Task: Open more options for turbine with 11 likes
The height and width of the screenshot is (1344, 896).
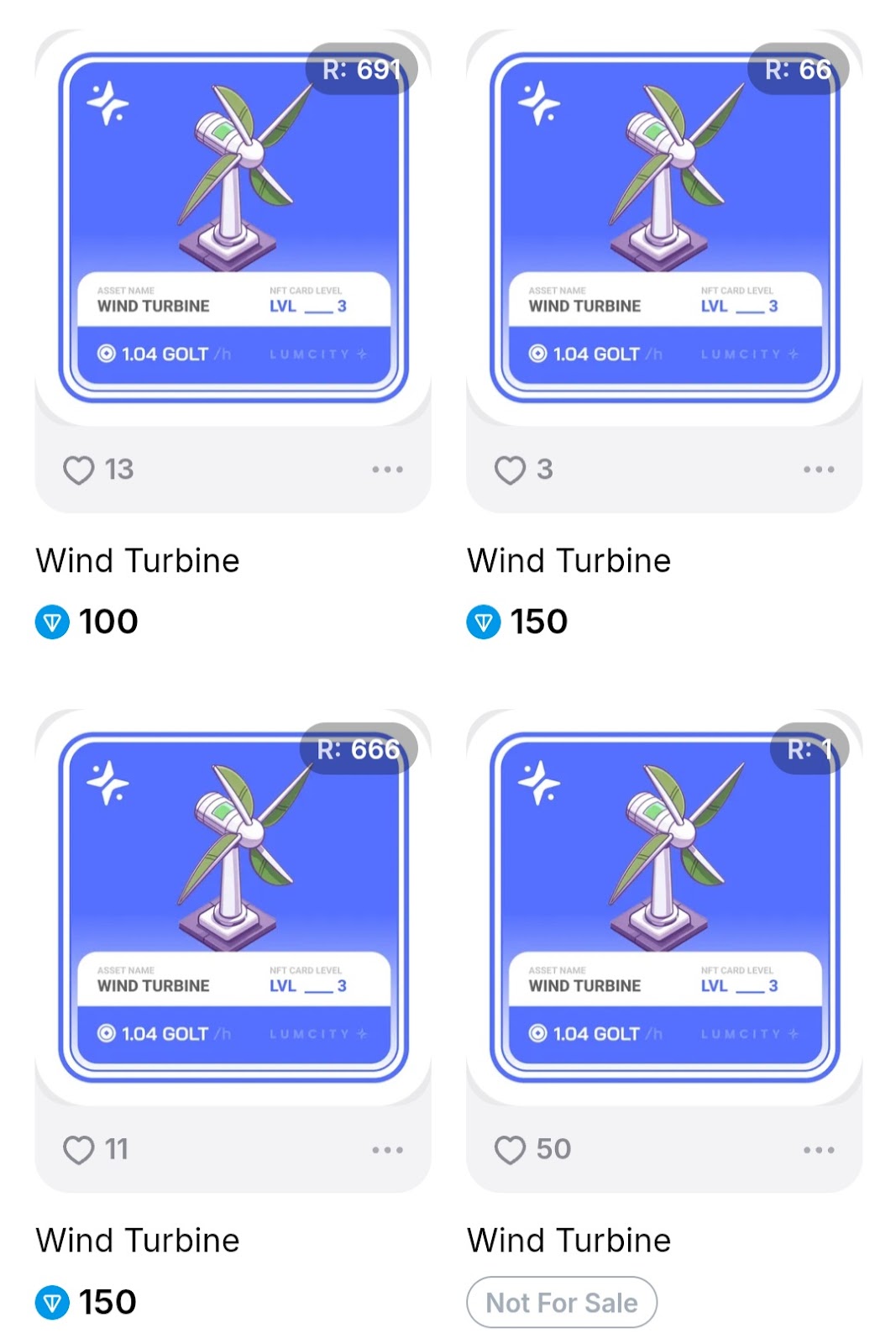Action: [387, 1149]
